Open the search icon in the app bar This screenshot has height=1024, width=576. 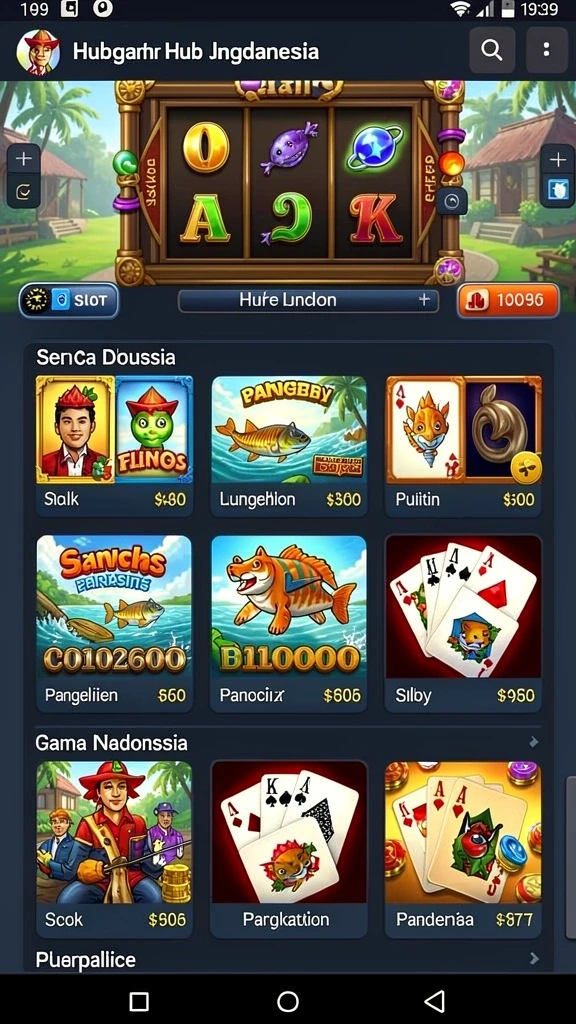pos(491,50)
